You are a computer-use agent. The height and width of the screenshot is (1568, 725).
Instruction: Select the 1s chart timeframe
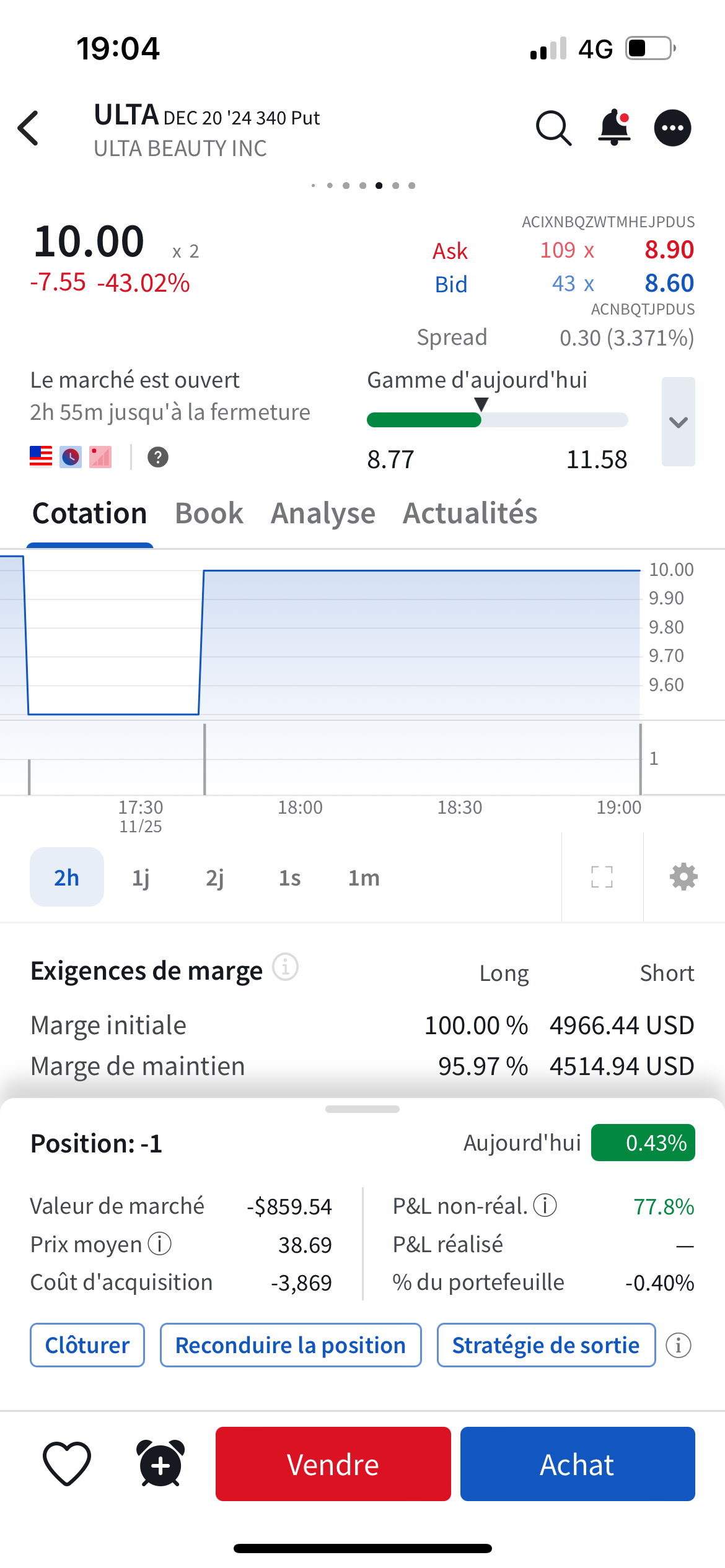tap(289, 878)
